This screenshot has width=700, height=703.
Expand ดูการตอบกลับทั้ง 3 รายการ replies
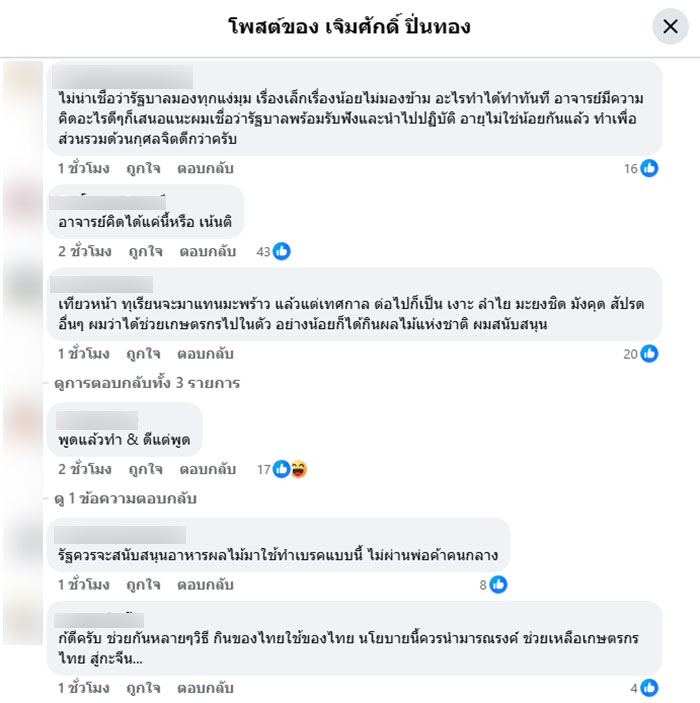(148, 383)
